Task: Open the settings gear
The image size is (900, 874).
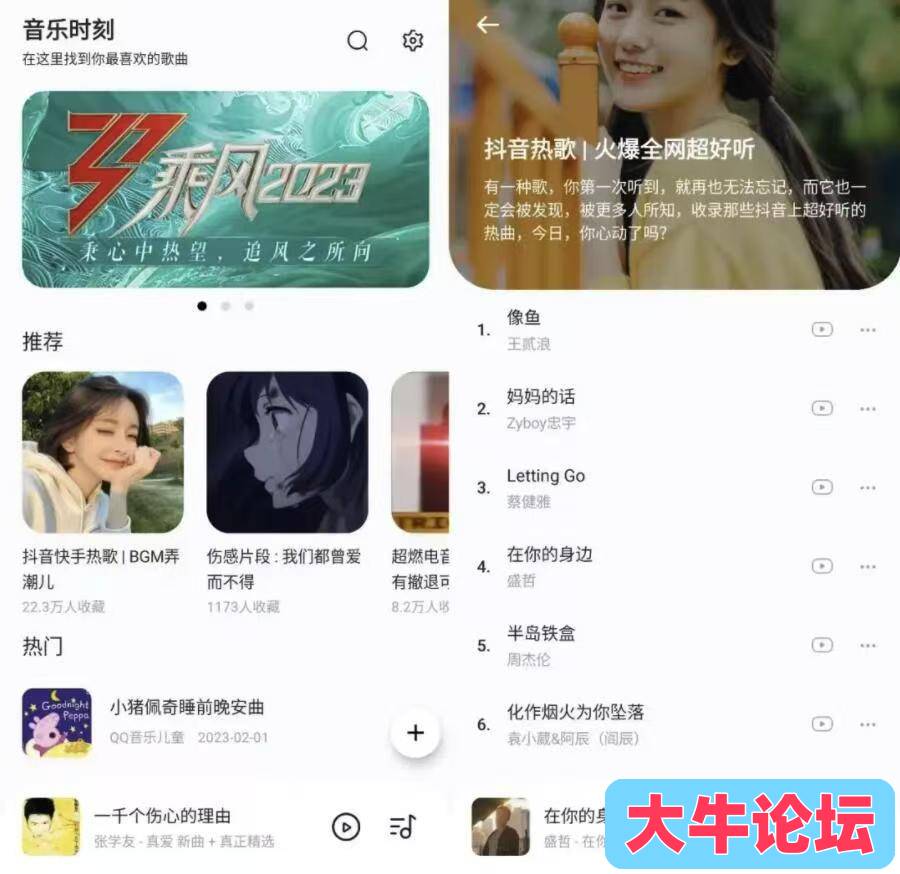Action: click(413, 40)
